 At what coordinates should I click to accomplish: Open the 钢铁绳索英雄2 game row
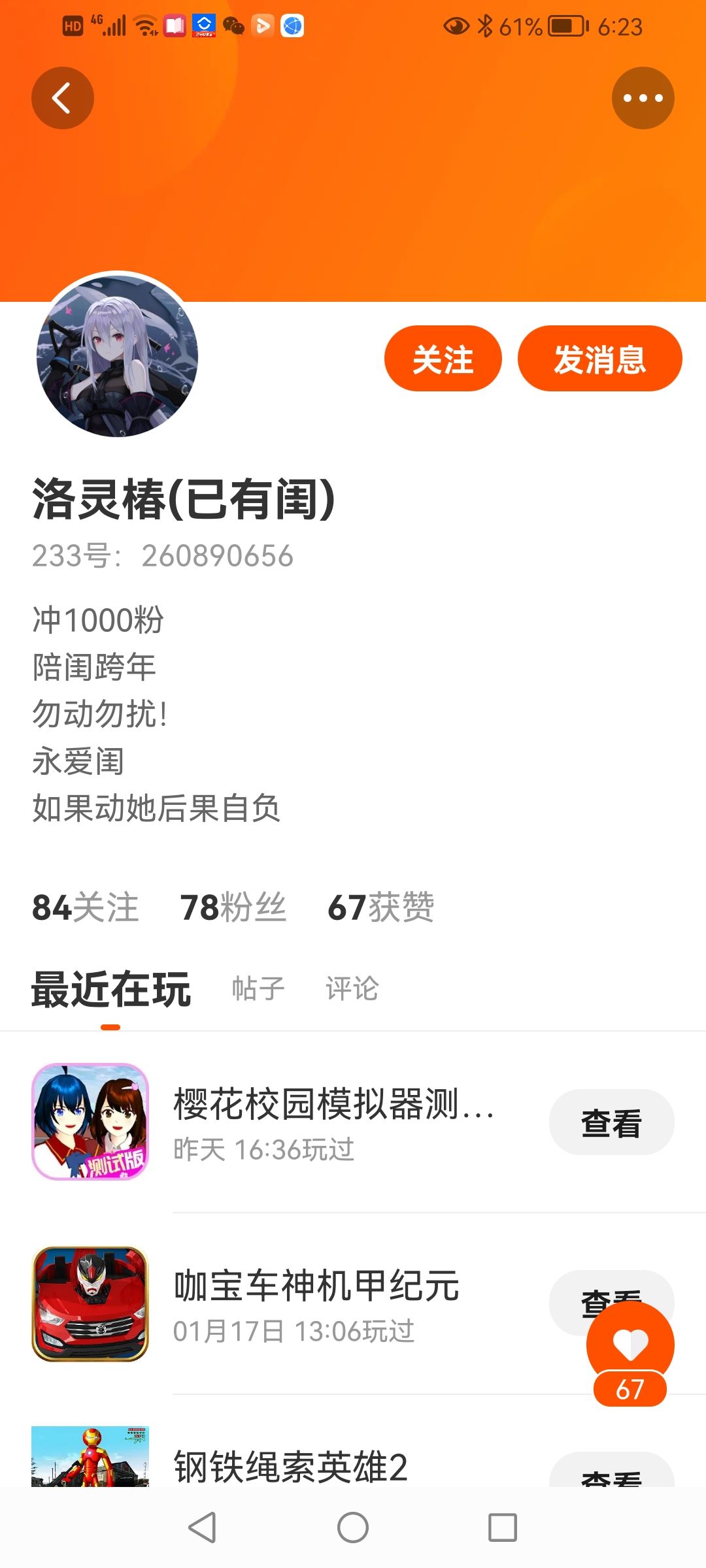pos(353,1456)
